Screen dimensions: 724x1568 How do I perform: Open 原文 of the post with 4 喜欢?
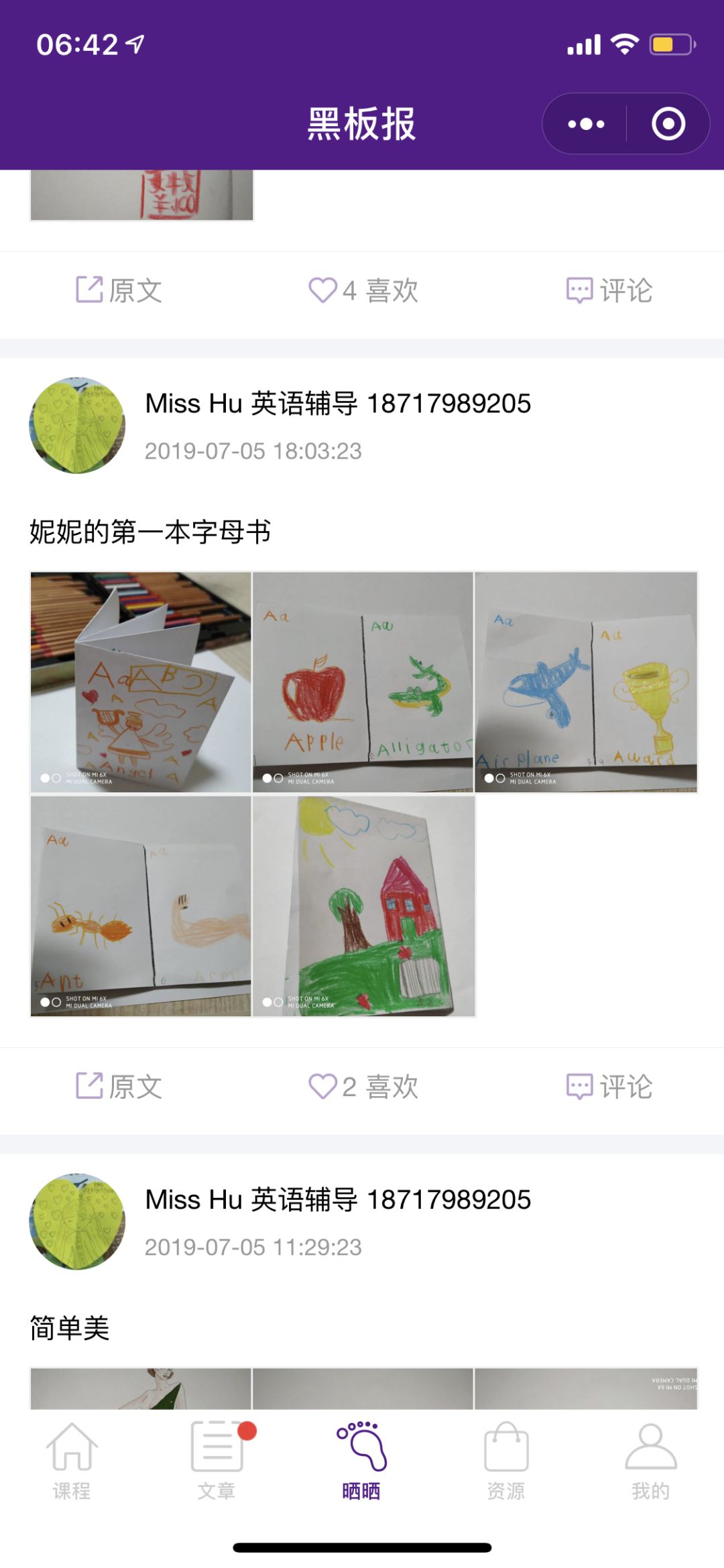pyautogui.click(x=119, y=291)
